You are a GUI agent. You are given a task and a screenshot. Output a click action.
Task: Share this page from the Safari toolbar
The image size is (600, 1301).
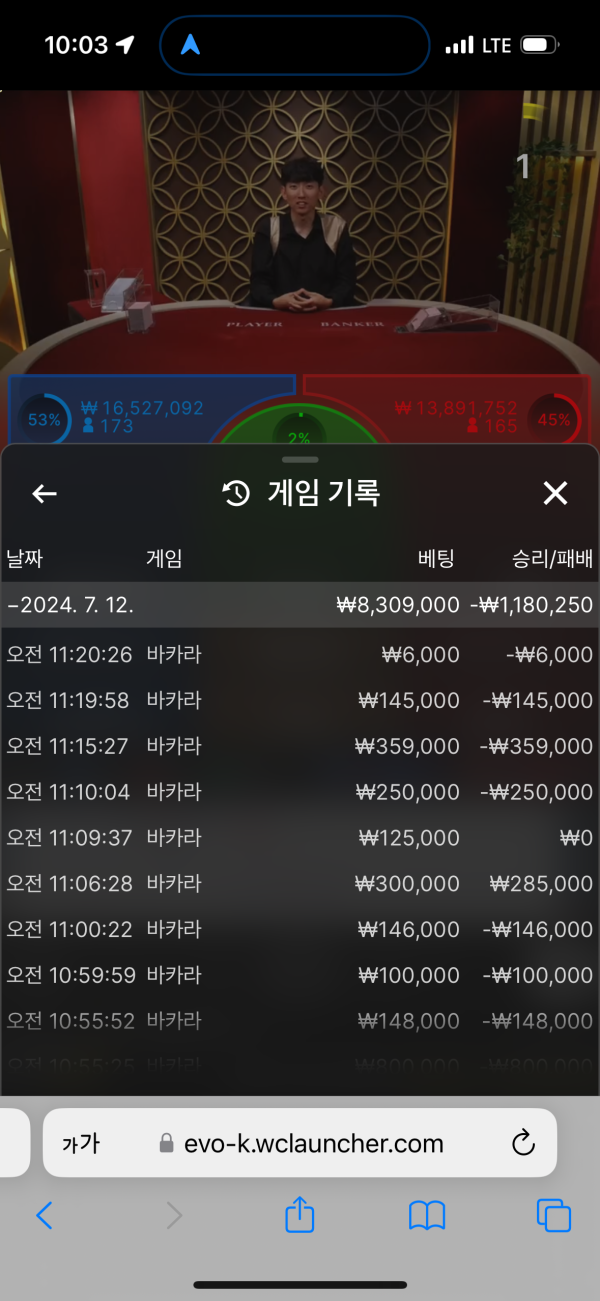300,1215
